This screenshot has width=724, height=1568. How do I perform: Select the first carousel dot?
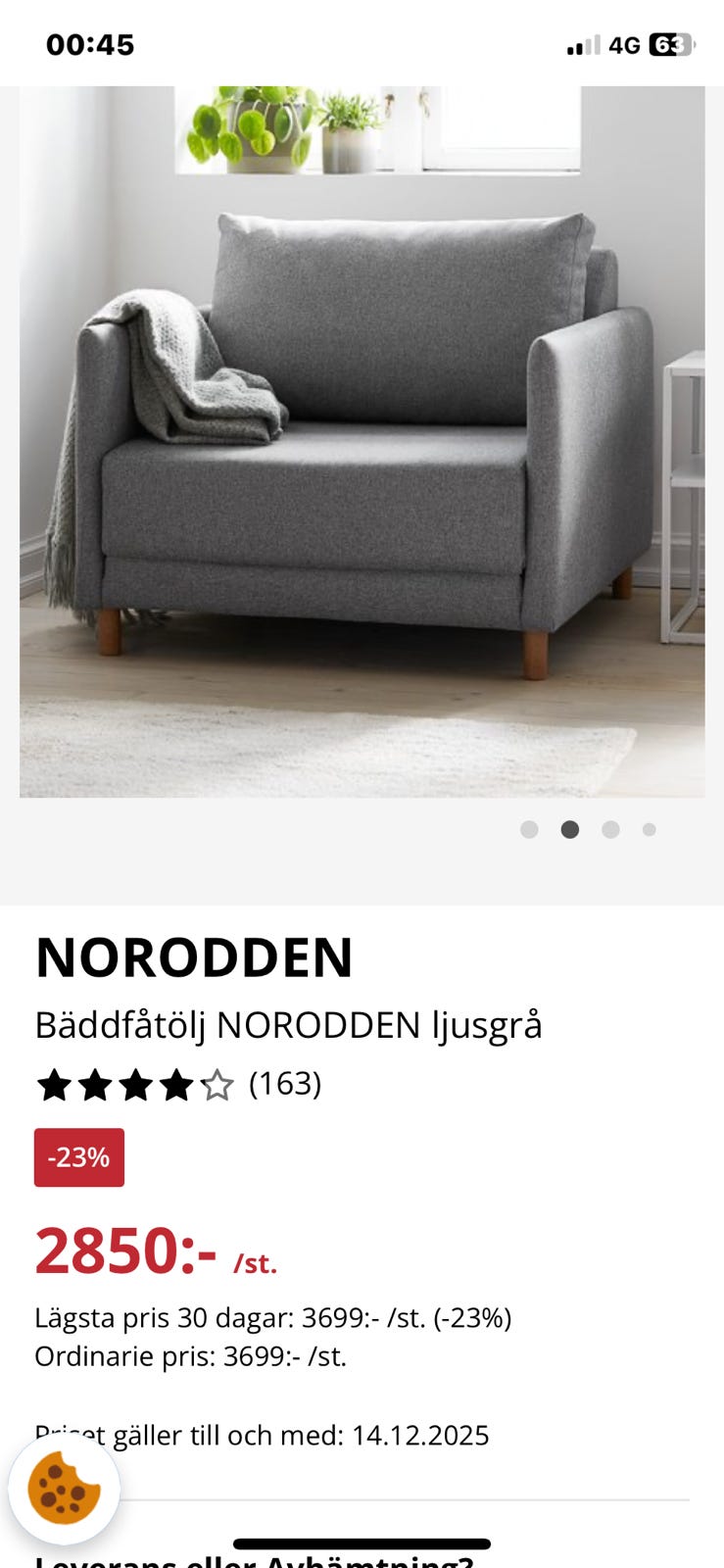(x=530, y=829)
